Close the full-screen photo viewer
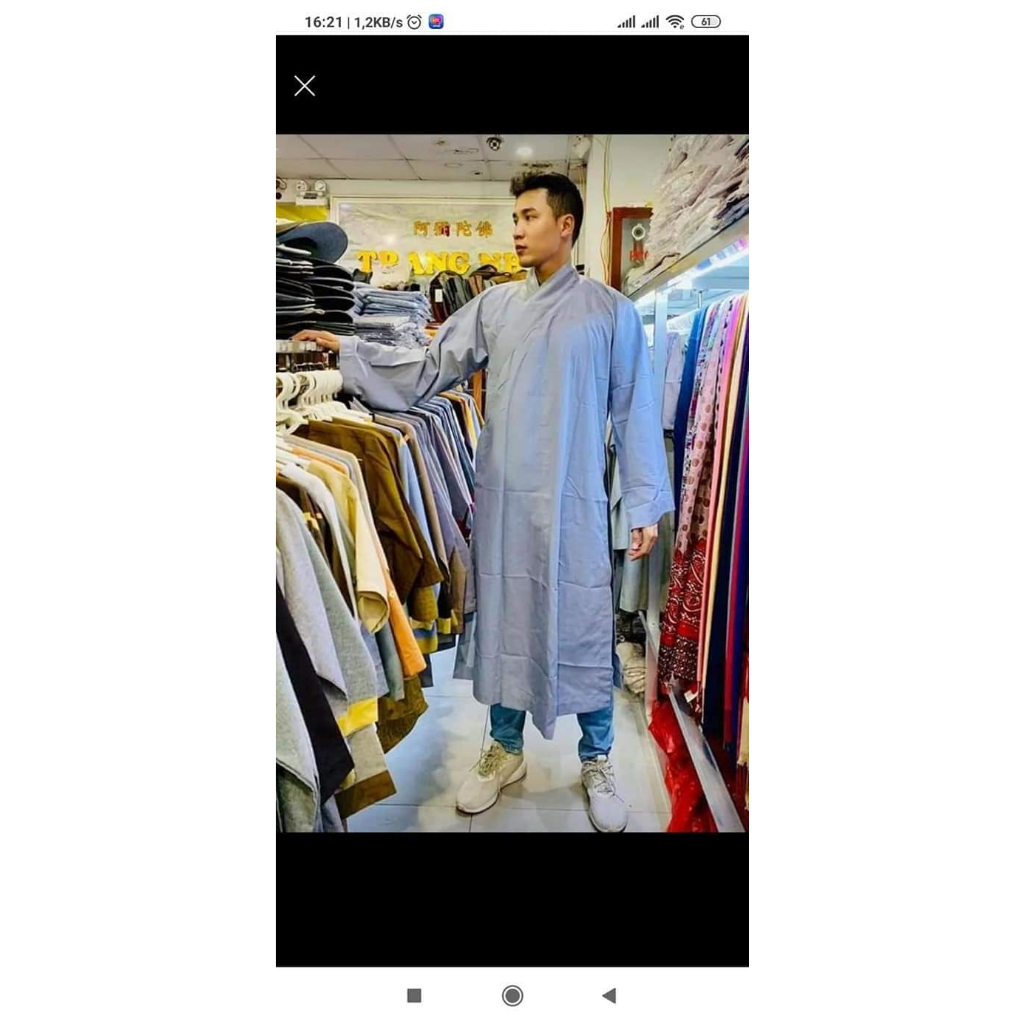Viewport: 1024px width, 1024px height. [305, 86]
